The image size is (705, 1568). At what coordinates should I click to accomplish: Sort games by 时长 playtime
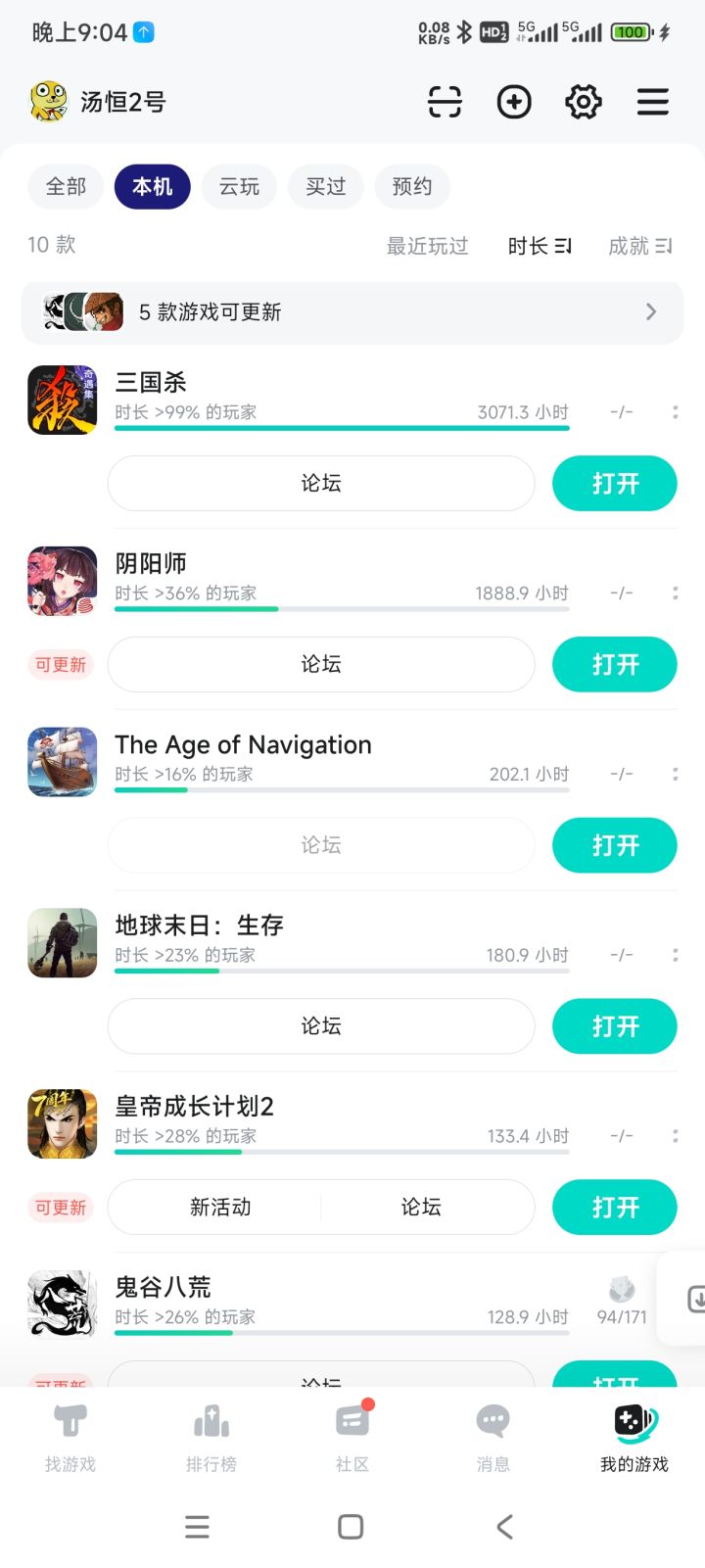(x=537, y=247)
